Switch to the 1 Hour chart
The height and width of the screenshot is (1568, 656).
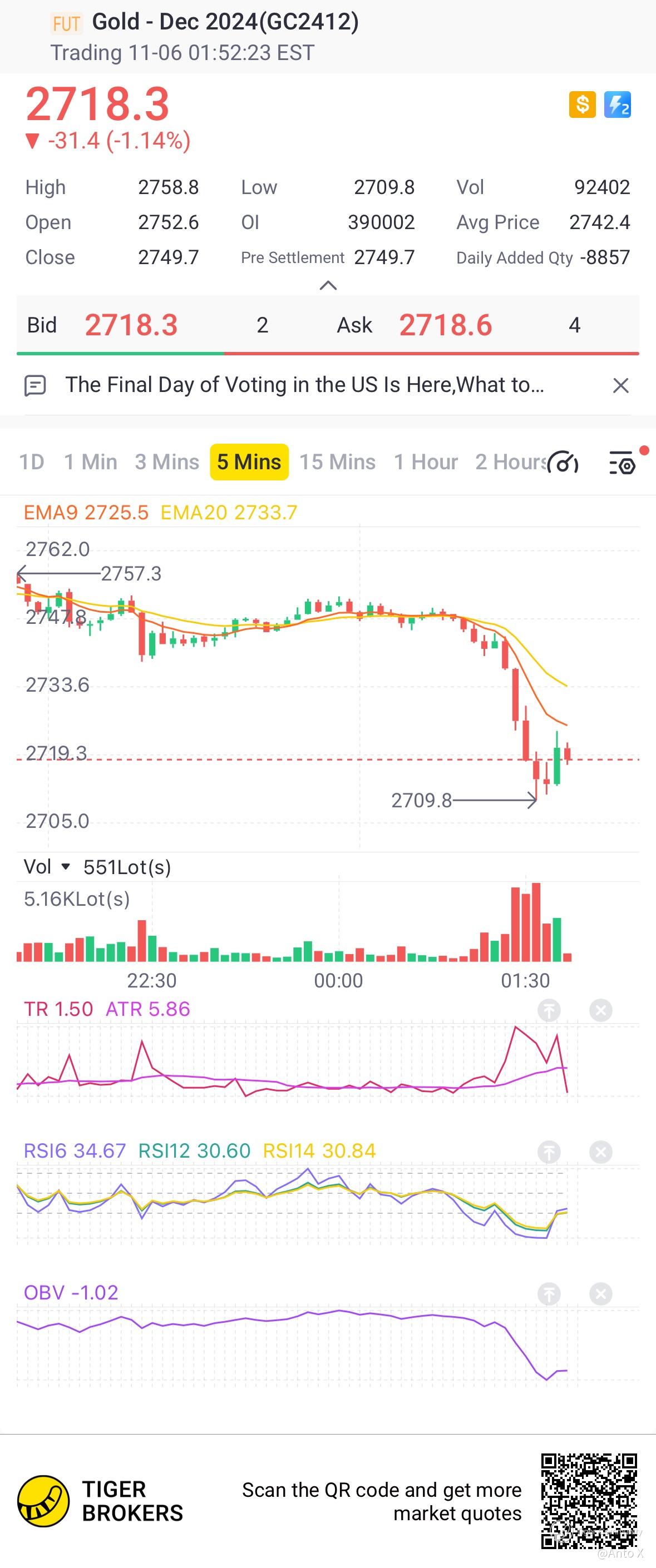426,462
